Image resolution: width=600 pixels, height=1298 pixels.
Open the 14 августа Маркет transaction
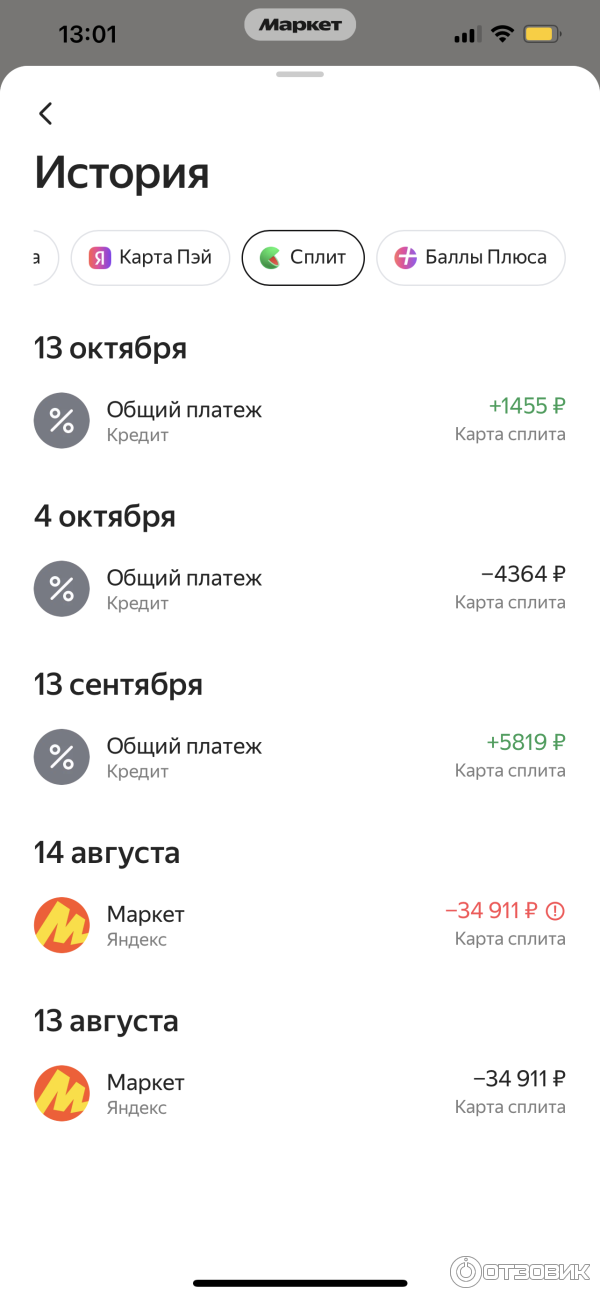pyautogui.click(x=300, y=924)
